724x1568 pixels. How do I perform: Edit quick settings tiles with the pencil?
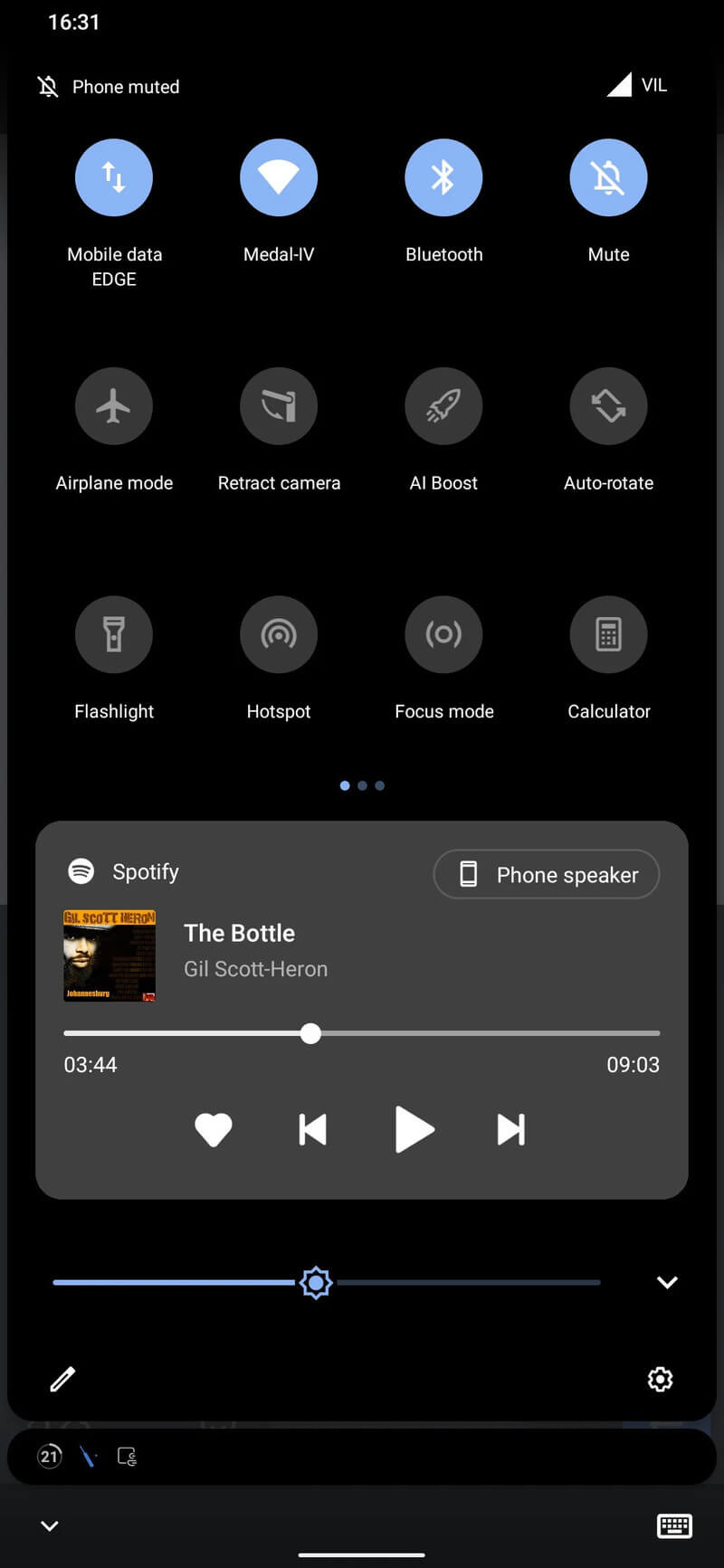coord(62,1379)
